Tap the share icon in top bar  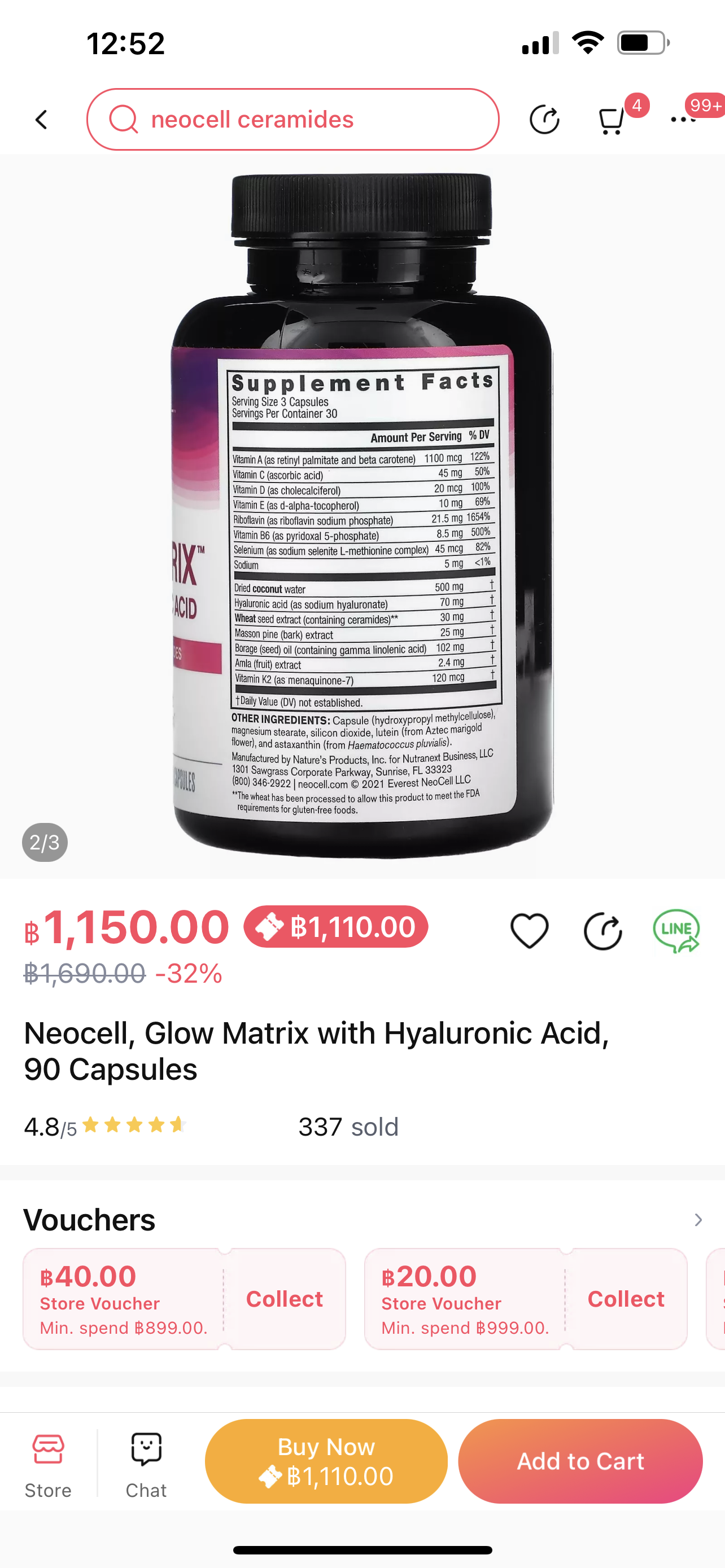544,119
